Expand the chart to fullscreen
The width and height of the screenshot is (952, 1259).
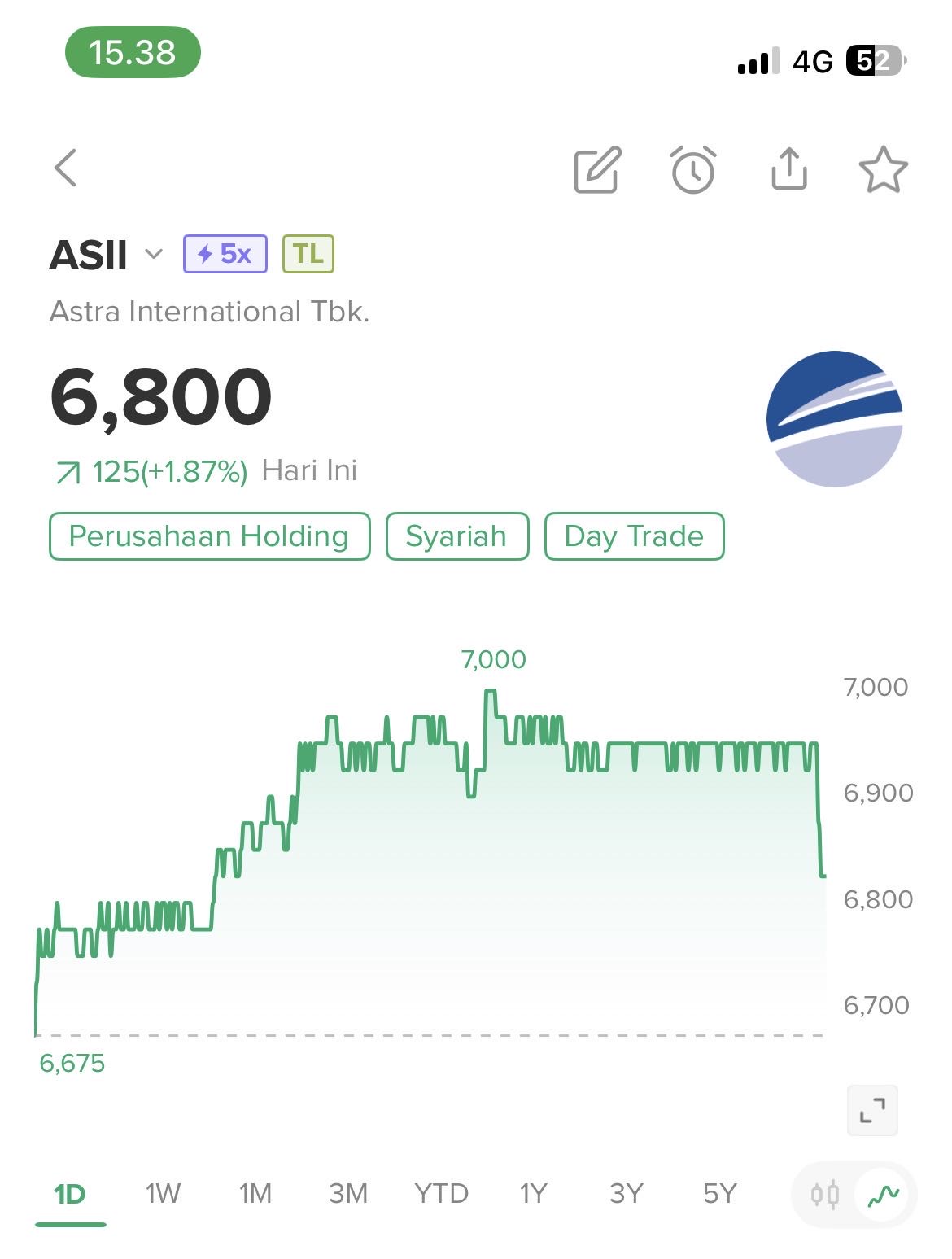(872, 1110)
